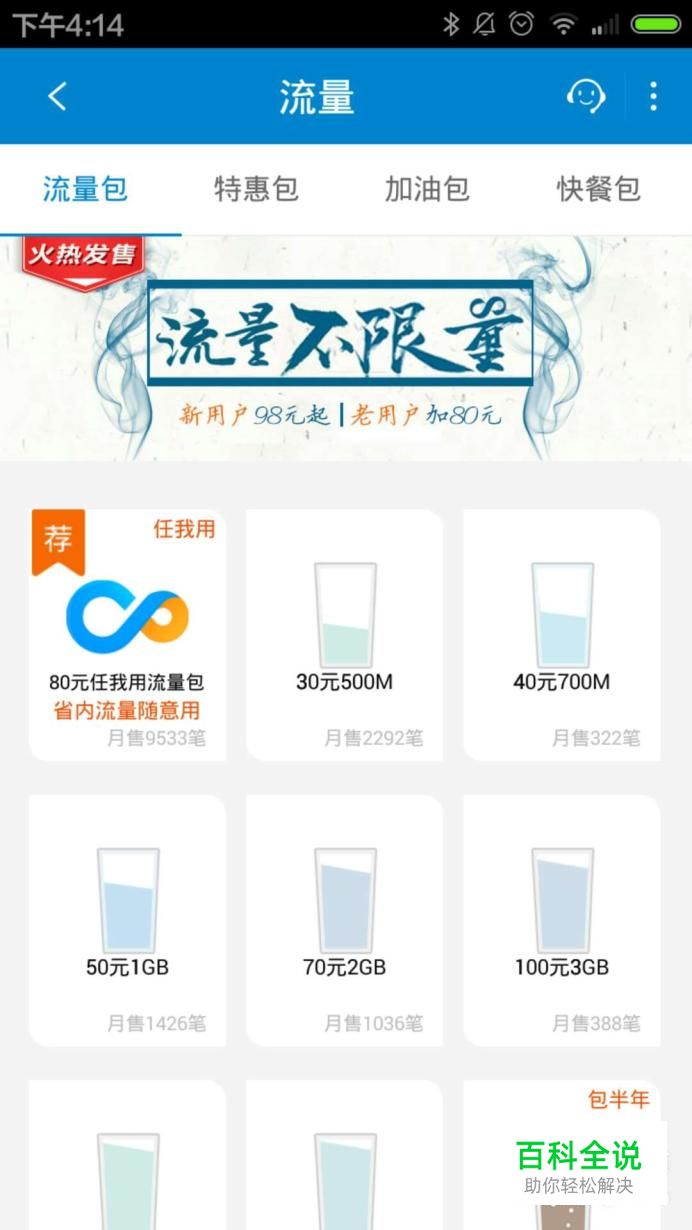Select the 流量包 tab
The width and height of the screenshot is (692, 1230).
pyautogui.click(x=86, y=189)
